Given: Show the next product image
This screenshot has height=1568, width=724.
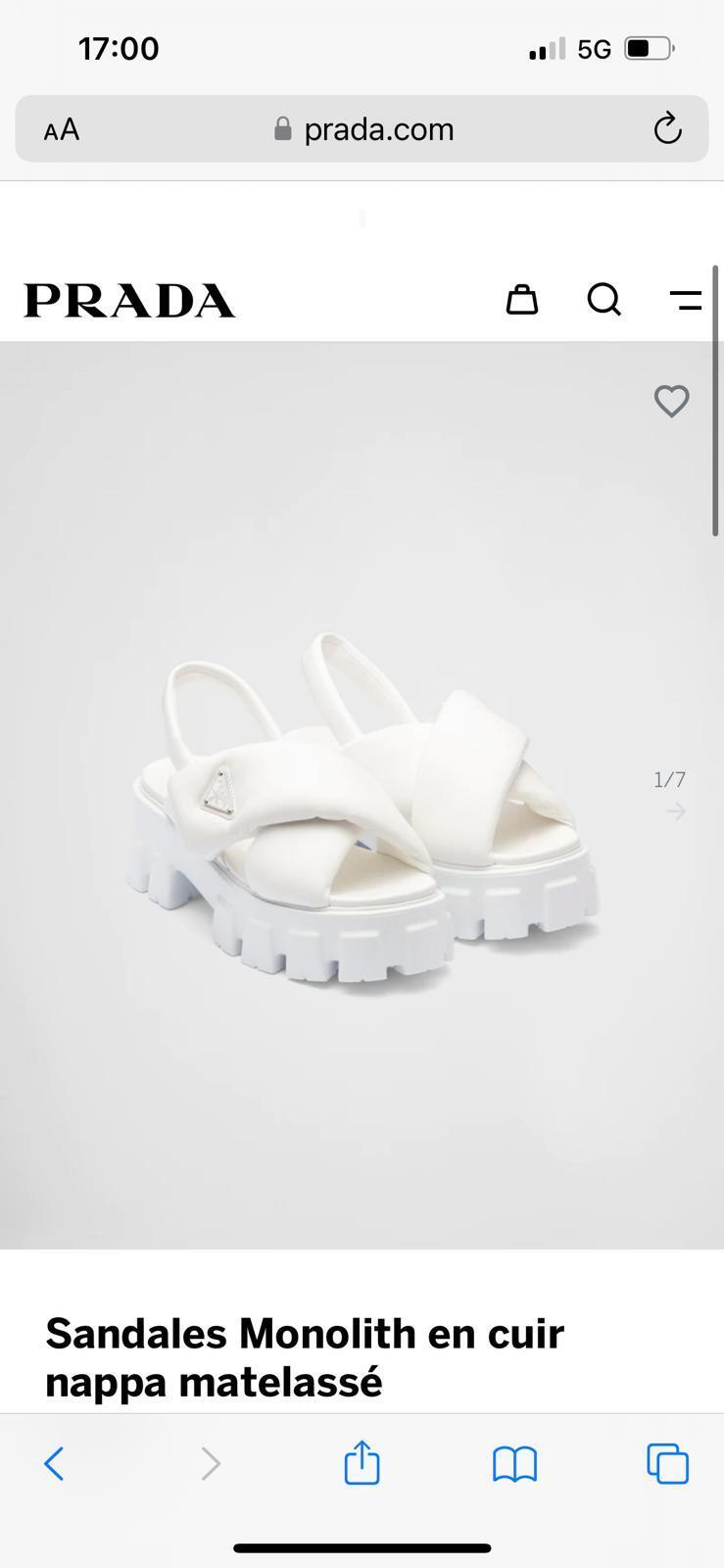Looking at the screenshot, I should pos(675,810).
